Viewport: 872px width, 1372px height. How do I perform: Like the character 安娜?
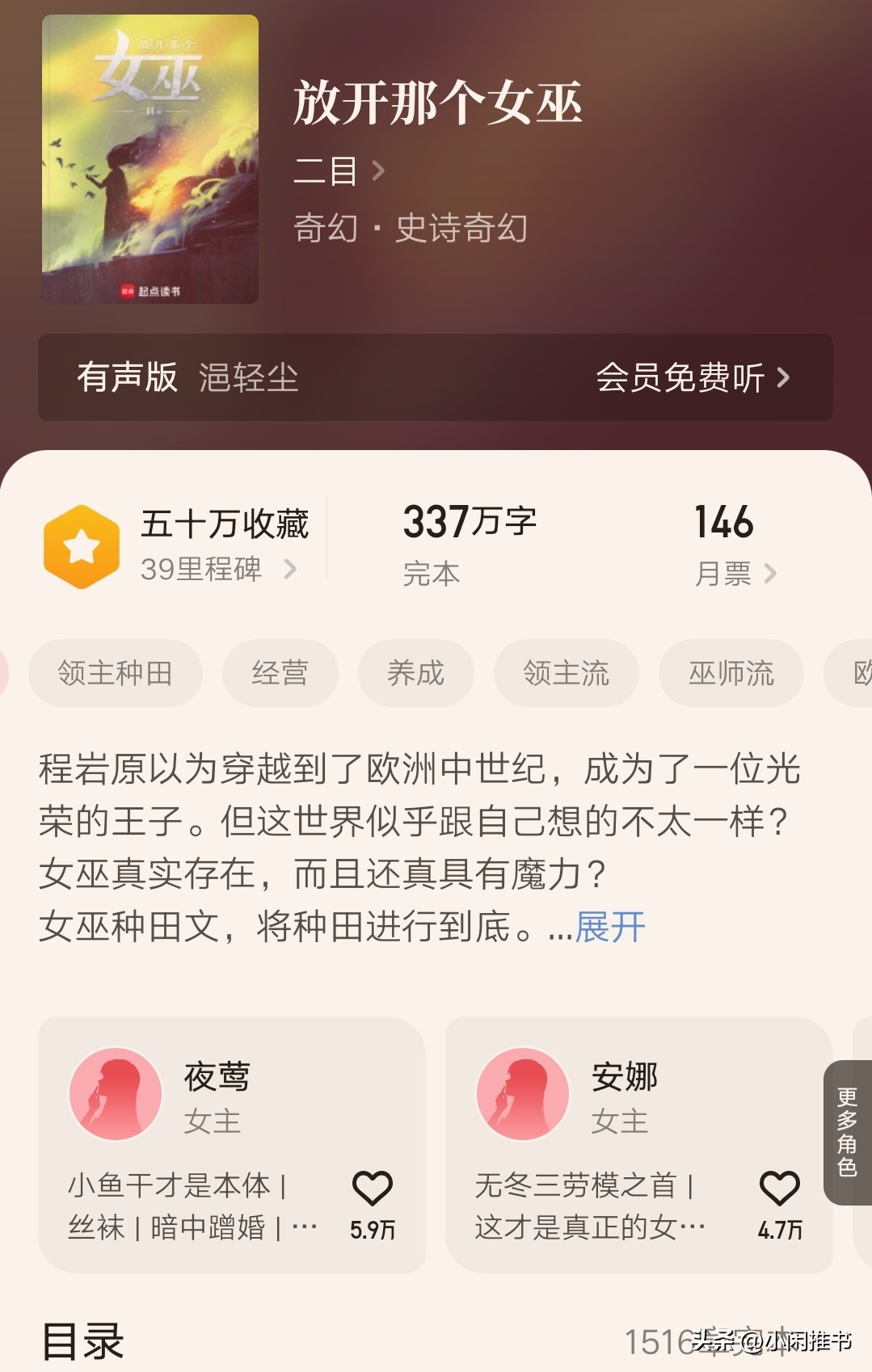780,1189
